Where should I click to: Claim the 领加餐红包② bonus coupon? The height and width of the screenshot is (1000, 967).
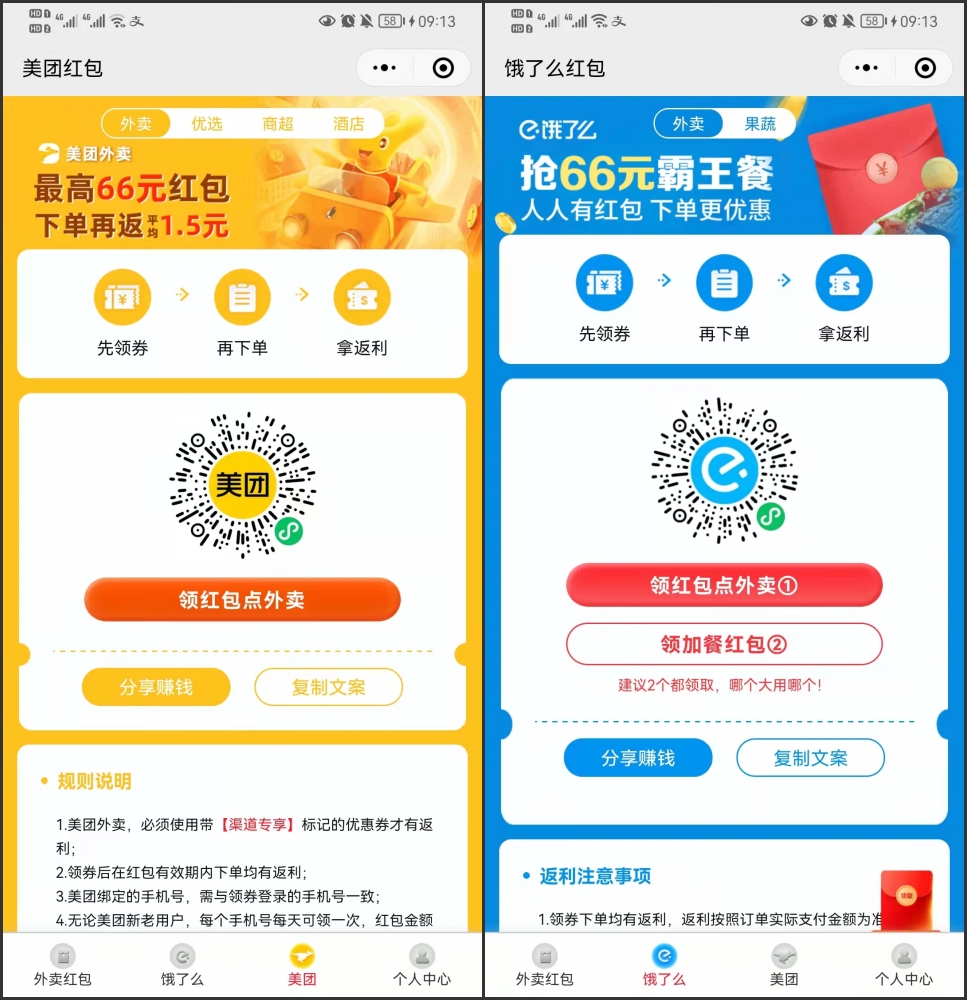724,645
